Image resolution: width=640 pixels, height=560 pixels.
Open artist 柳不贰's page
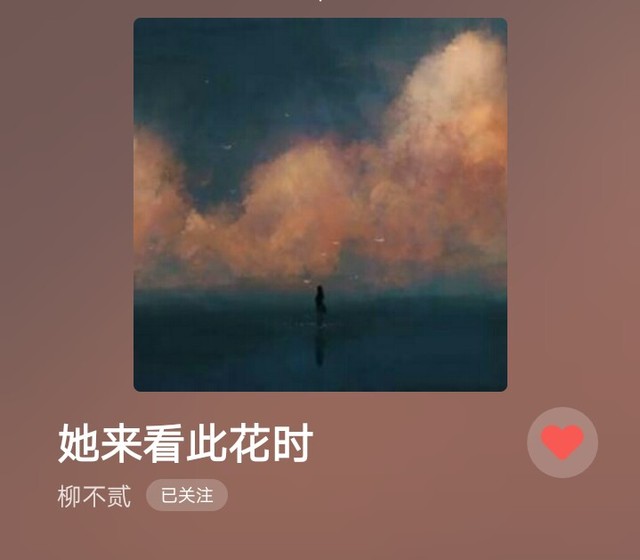pyautogui.click(x=94, y=496)
